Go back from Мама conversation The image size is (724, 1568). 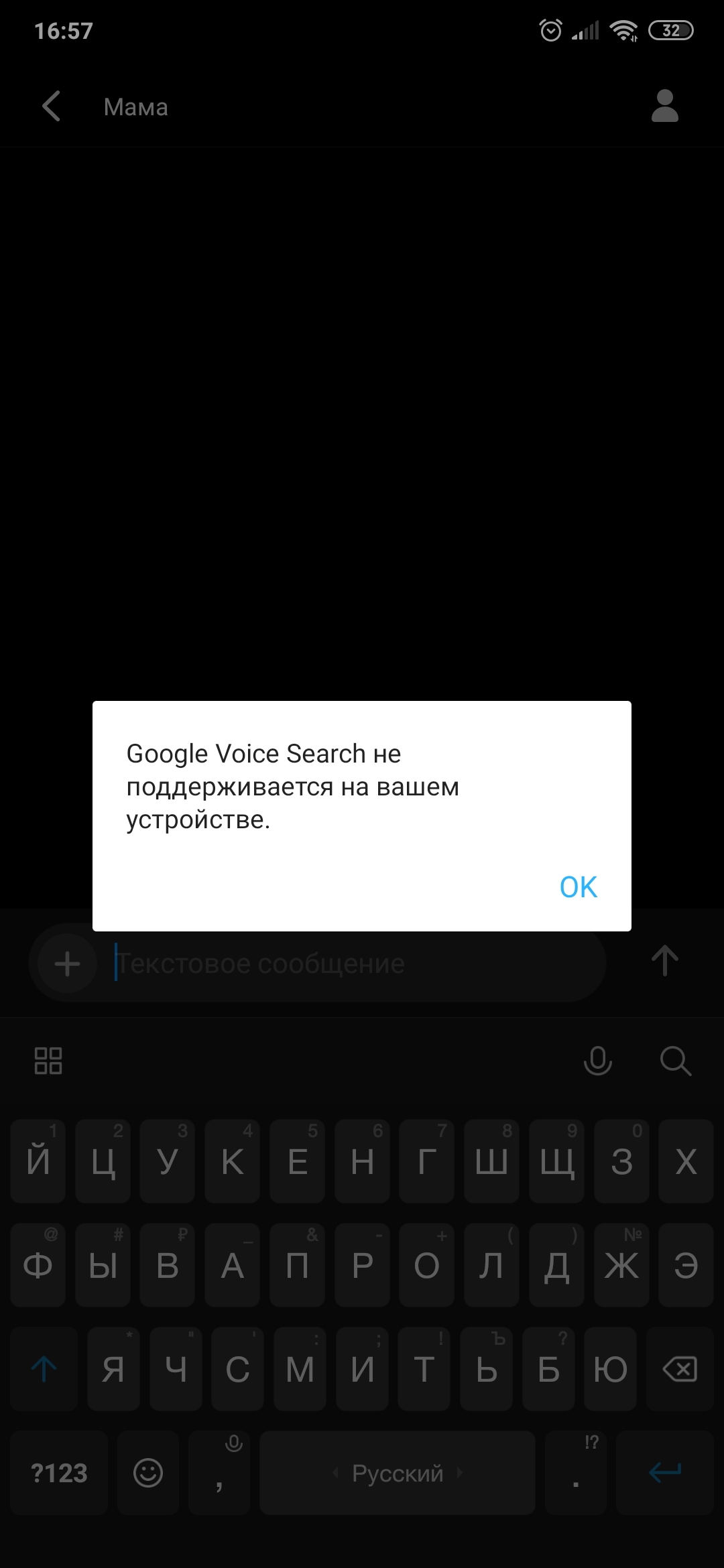coord(52,107)
